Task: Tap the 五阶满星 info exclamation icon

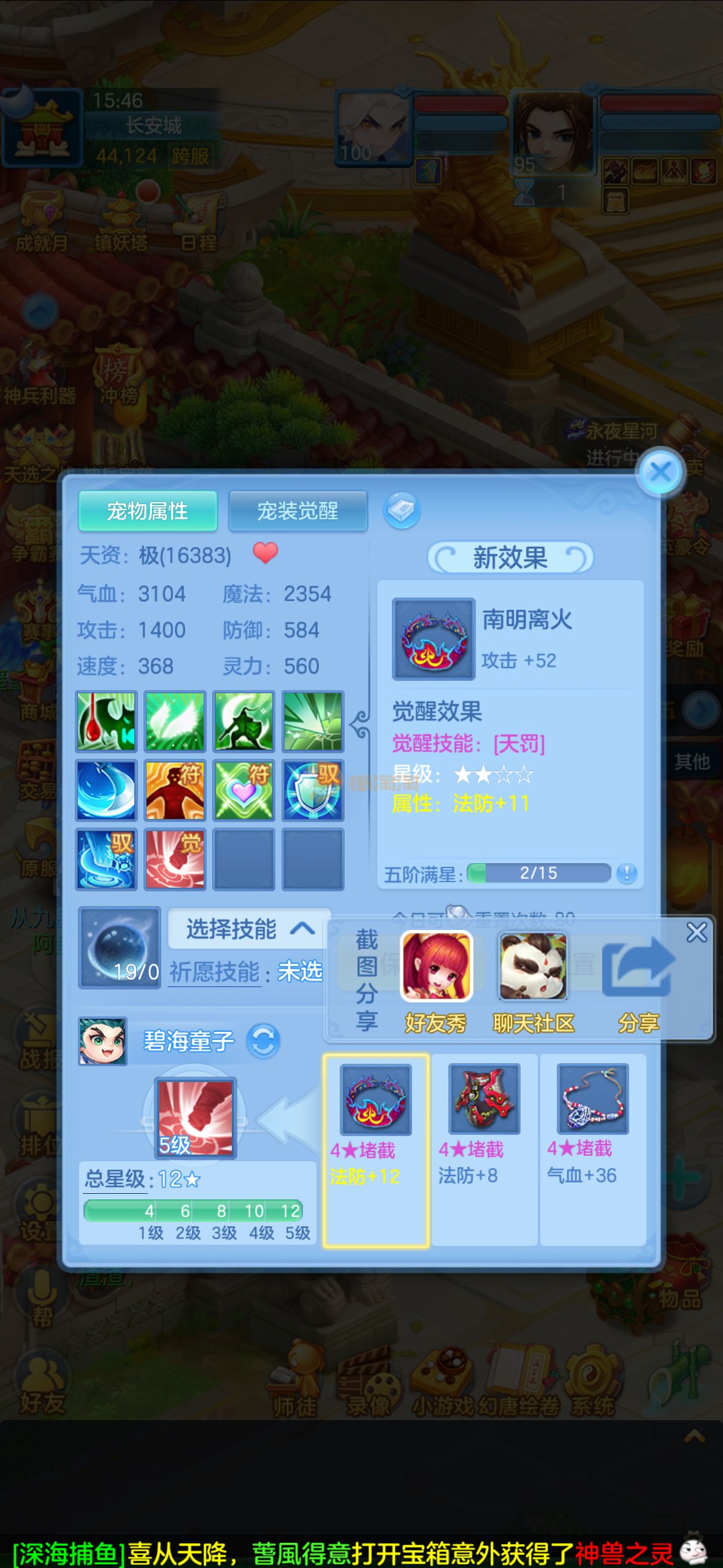Action: point(626,873)
